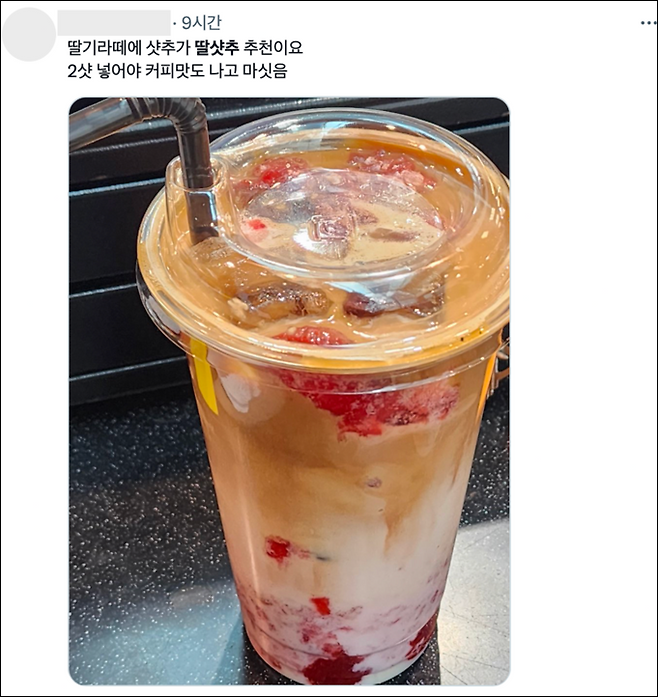
Task: Tap the blurred username of the poster
Action: tap(113, 21)
